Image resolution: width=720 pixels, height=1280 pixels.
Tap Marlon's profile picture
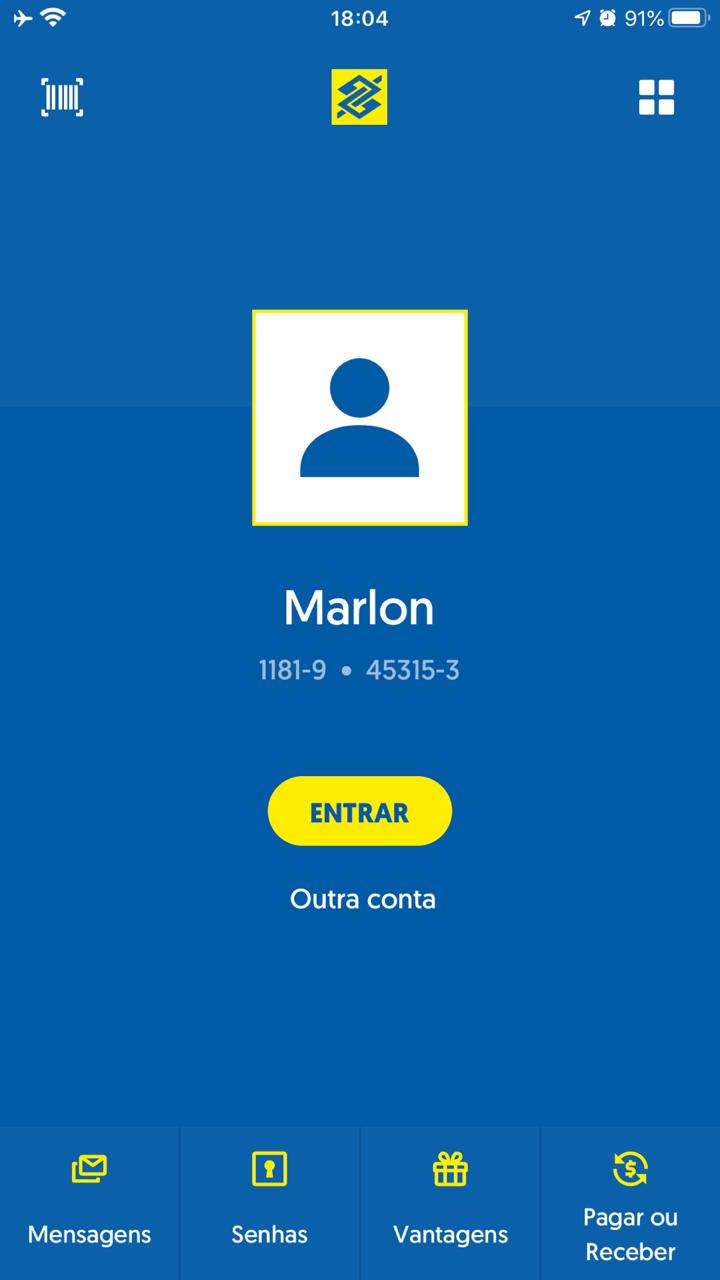[x=359, y=417]
